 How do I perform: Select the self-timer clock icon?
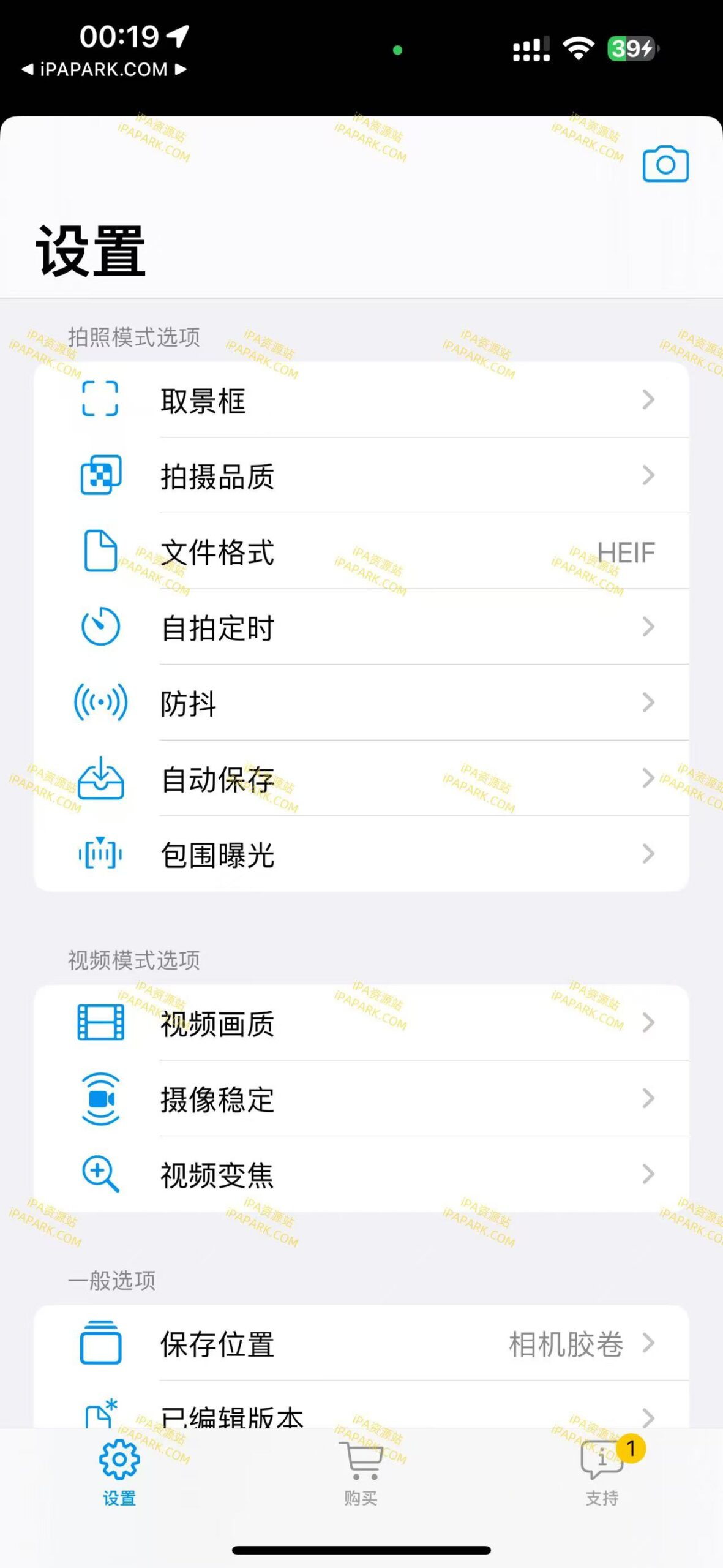(102, 627)
